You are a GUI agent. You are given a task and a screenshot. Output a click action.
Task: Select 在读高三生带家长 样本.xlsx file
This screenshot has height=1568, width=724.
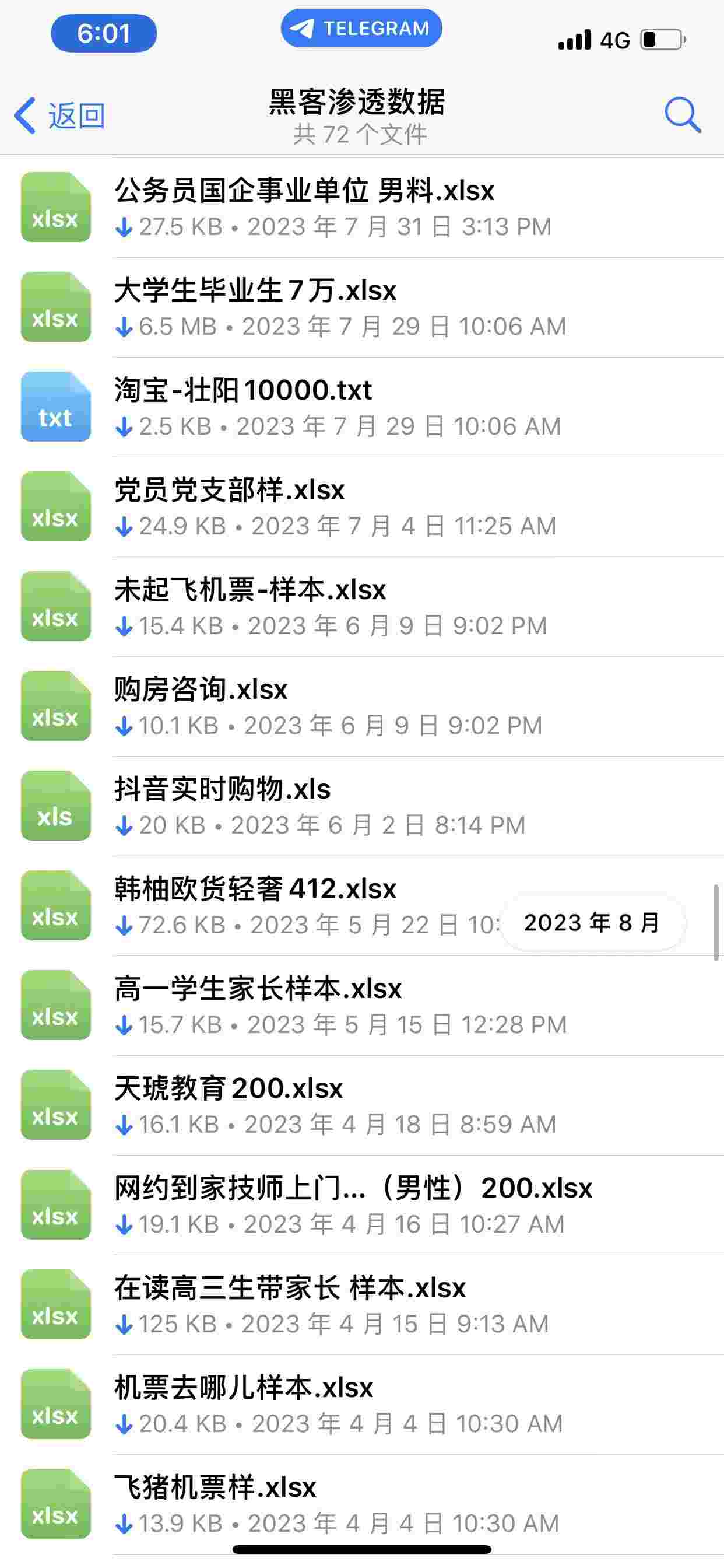pos(290,1305)
